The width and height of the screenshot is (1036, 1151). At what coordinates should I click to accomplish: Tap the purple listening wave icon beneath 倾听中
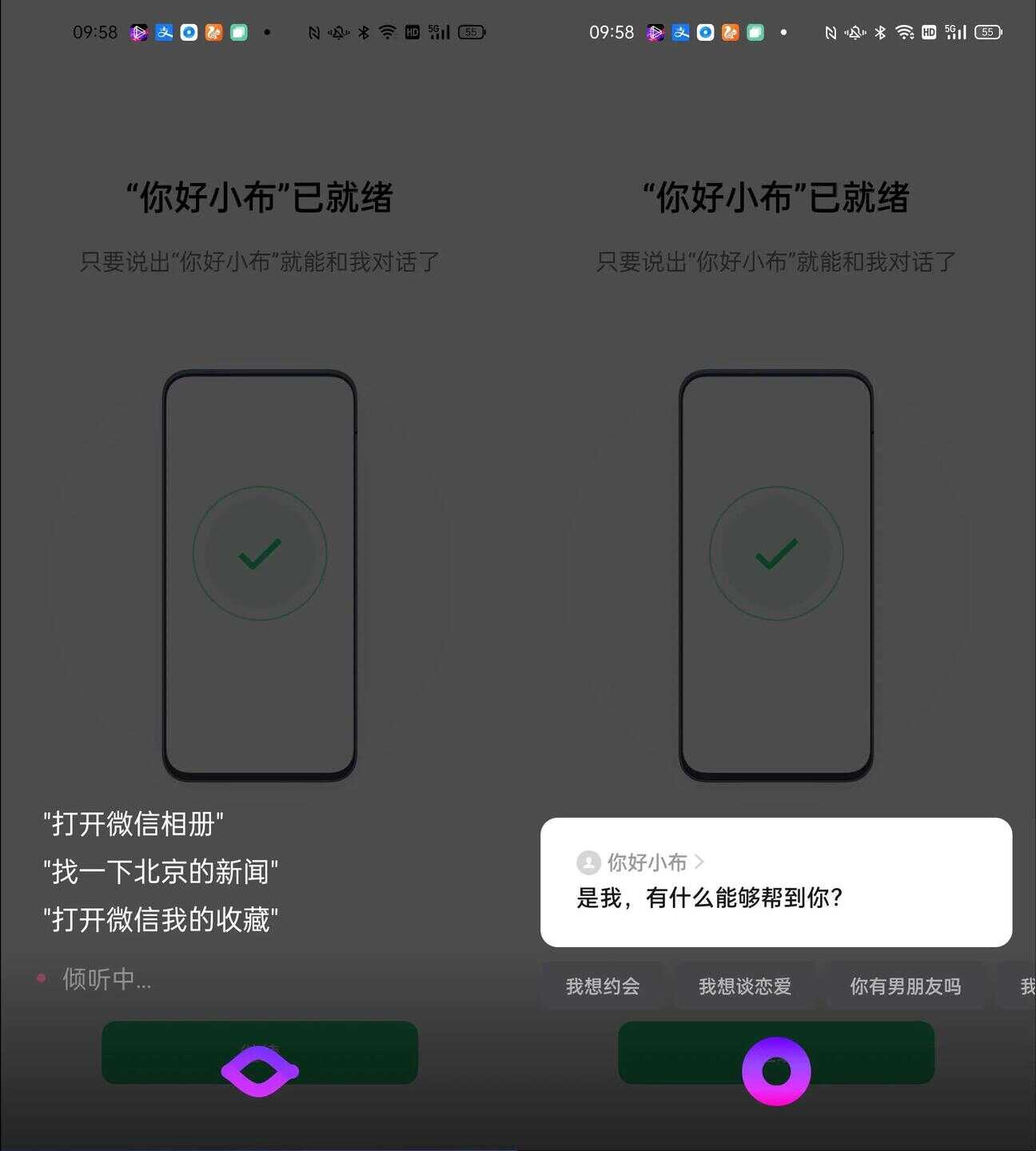(260, 1071)
